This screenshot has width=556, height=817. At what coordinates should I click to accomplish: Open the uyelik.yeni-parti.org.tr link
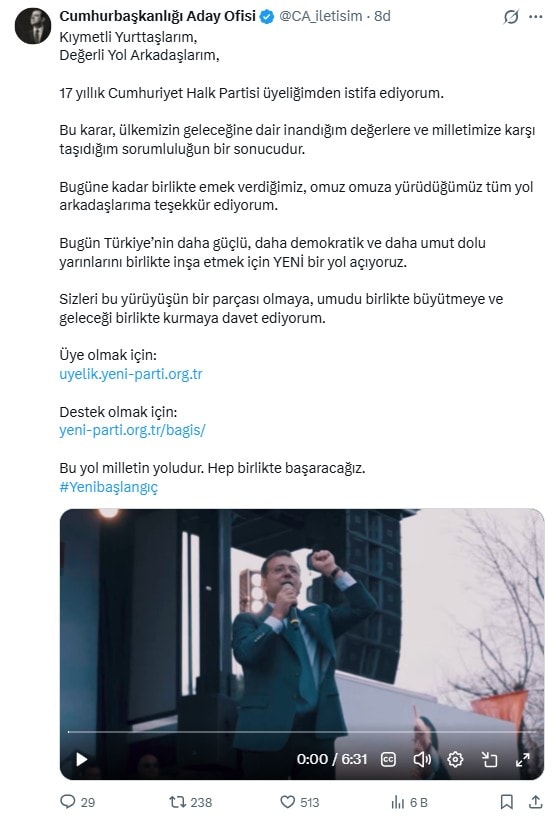click(130, 374)
